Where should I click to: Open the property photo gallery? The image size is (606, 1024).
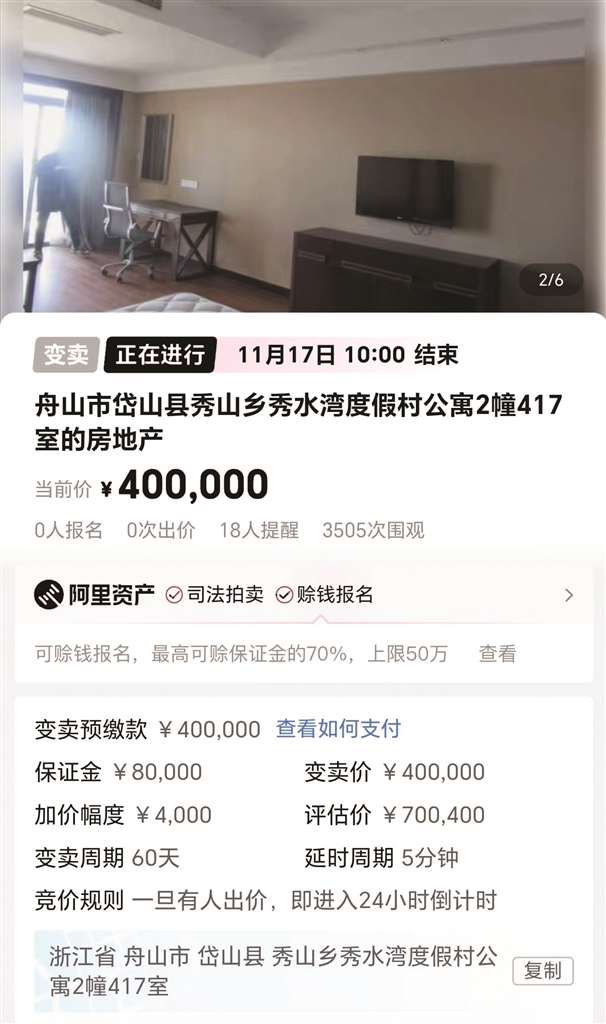click(x=303, y=157)
